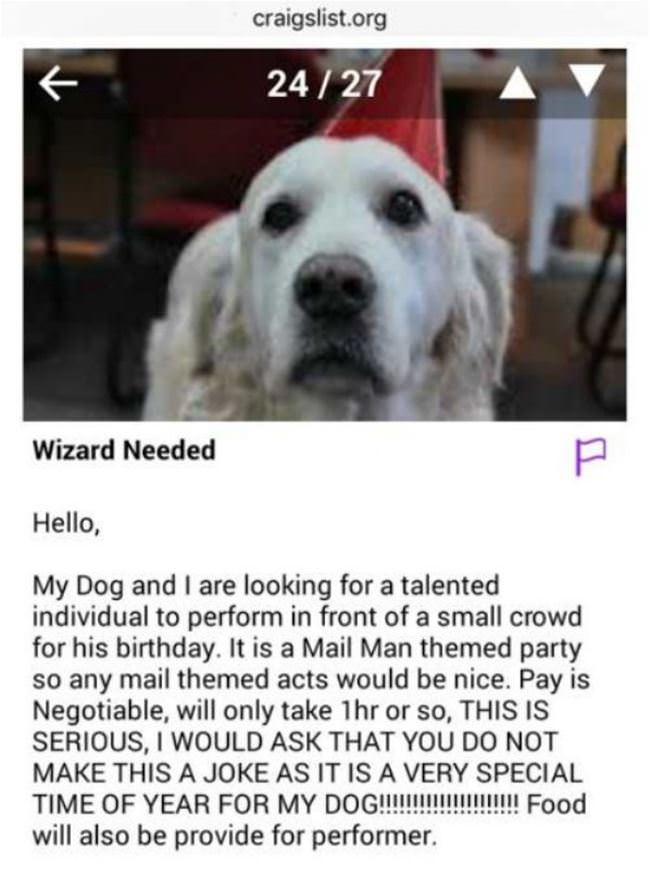
Task: Go to next posting with down arrow
Action: pos(586,81)
